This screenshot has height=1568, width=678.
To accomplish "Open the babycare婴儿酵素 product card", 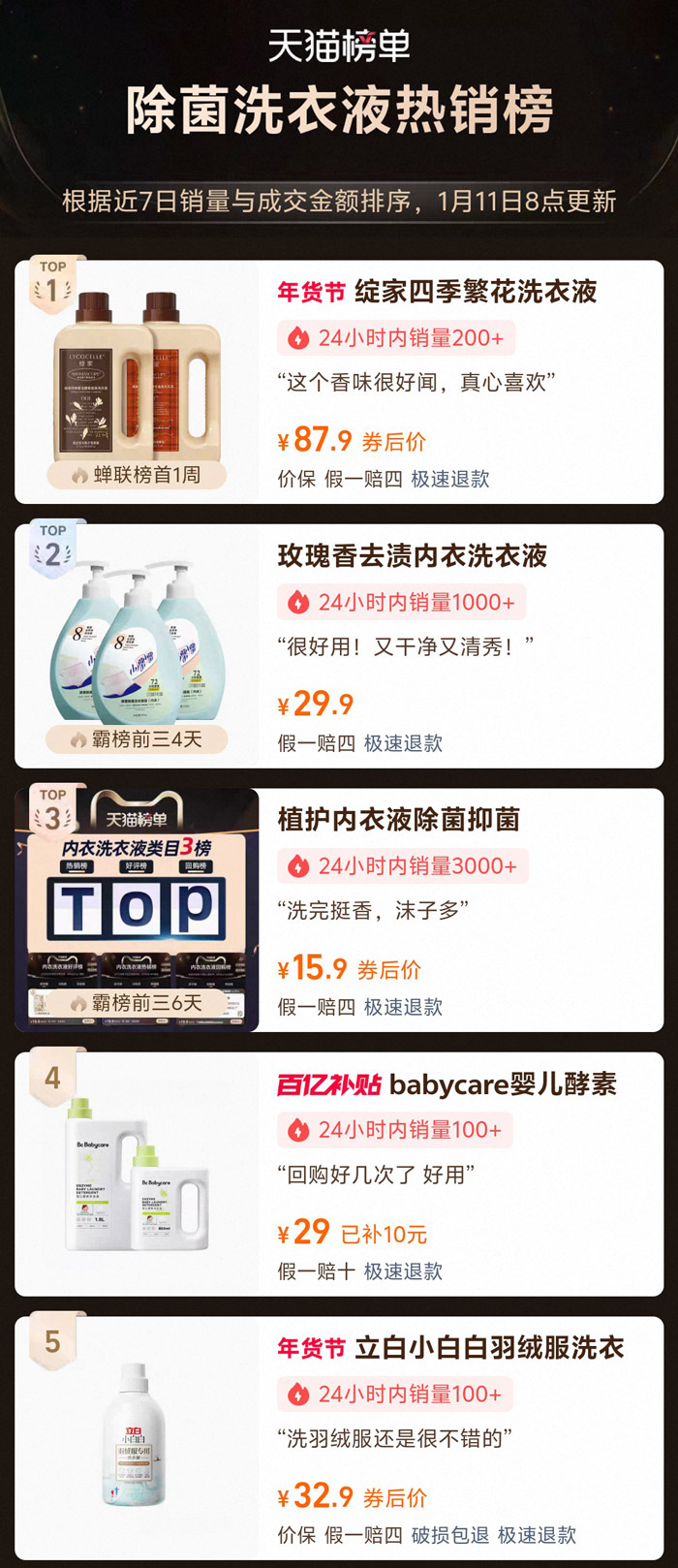I will 502,1084.
